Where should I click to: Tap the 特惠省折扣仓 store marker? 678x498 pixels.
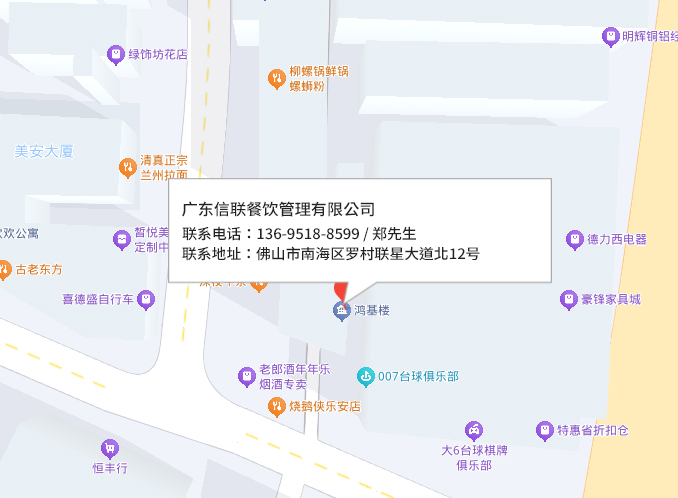click(x=544, y=430)
